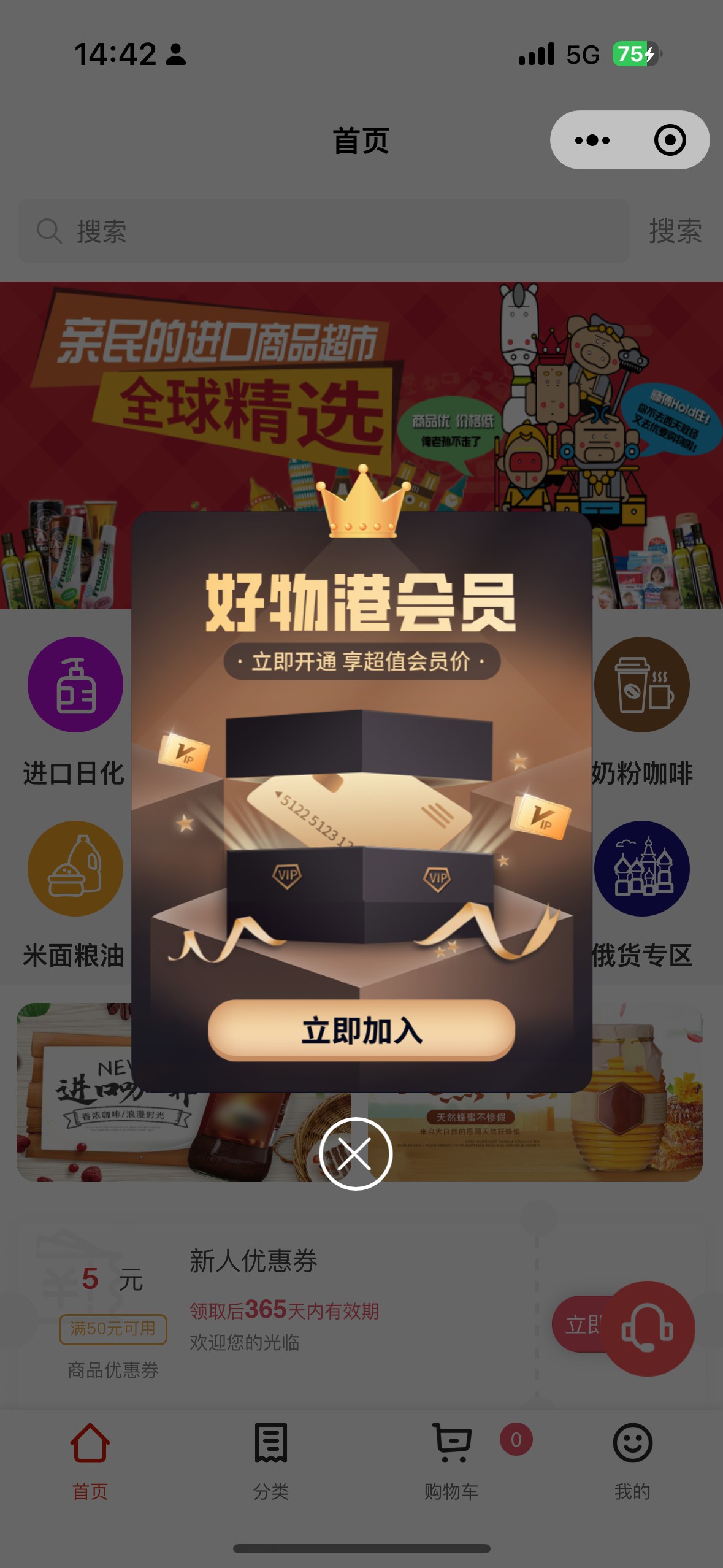Open the mini program more-options menu
723x1568 pixels.
pos(592,140)
